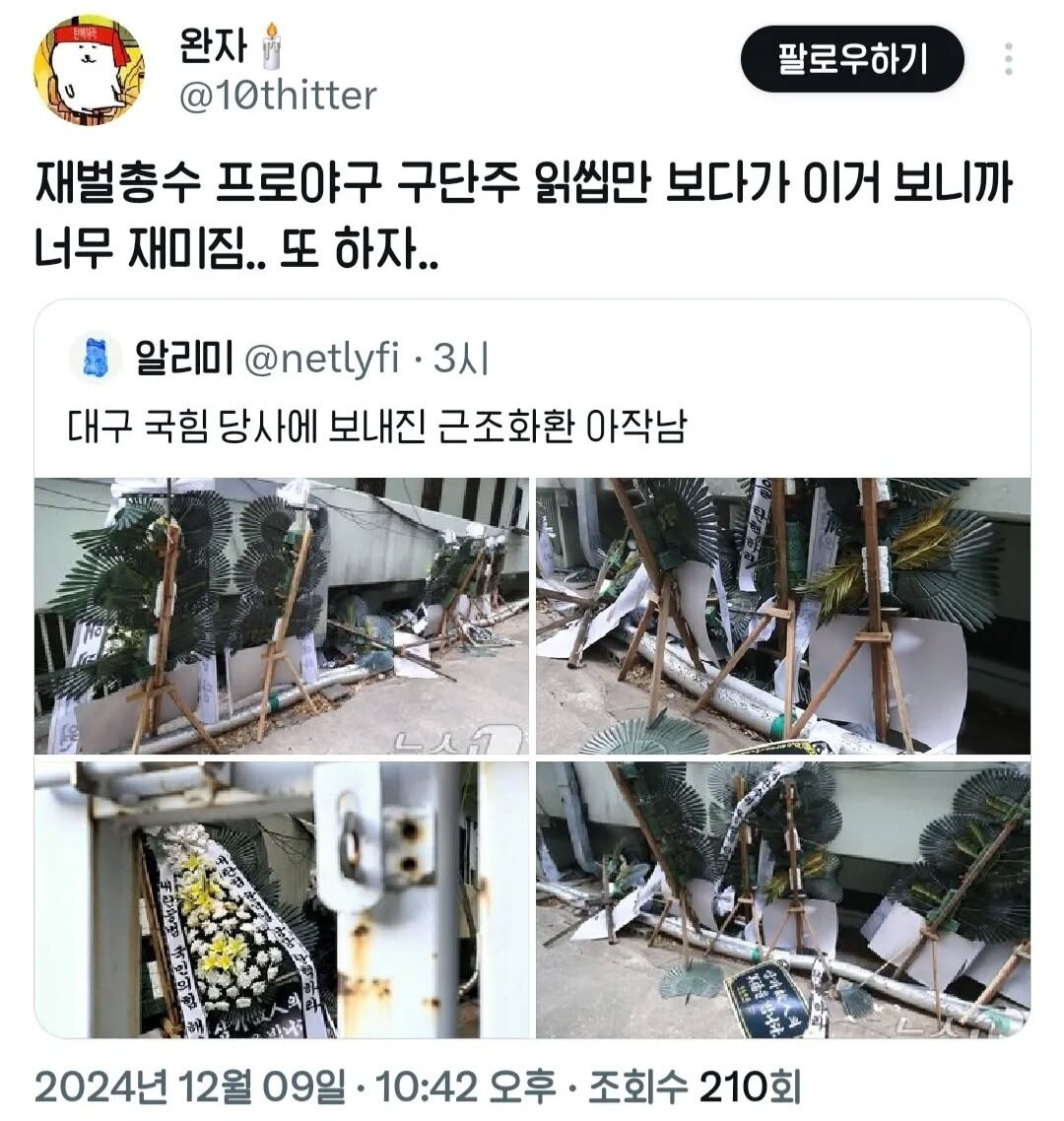Open the tweet's overflow menu
The width and height of the screenshot is (1064, 1121).
point(1008,59)
